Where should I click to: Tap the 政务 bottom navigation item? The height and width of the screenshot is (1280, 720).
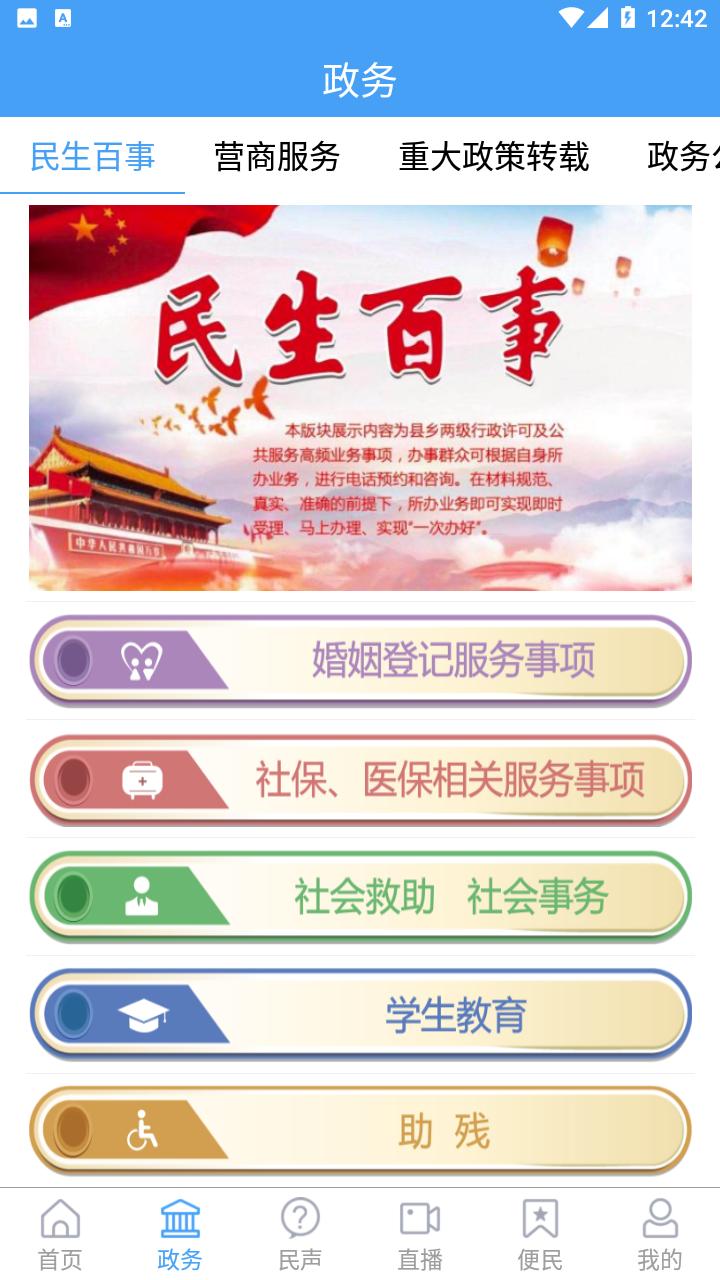click(x=180, y=1235)
